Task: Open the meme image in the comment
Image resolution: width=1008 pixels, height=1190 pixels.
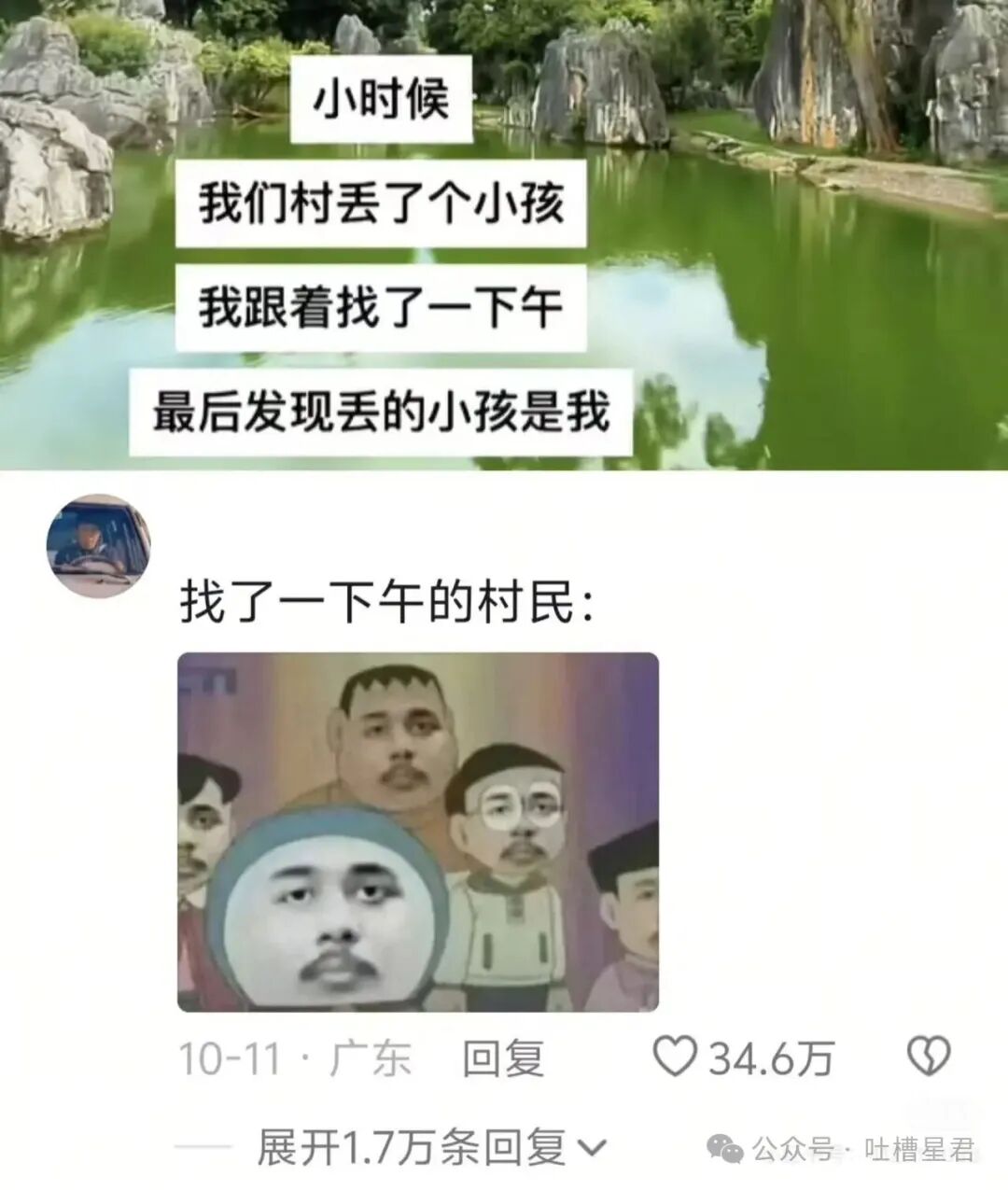Action: coord(418,832)
